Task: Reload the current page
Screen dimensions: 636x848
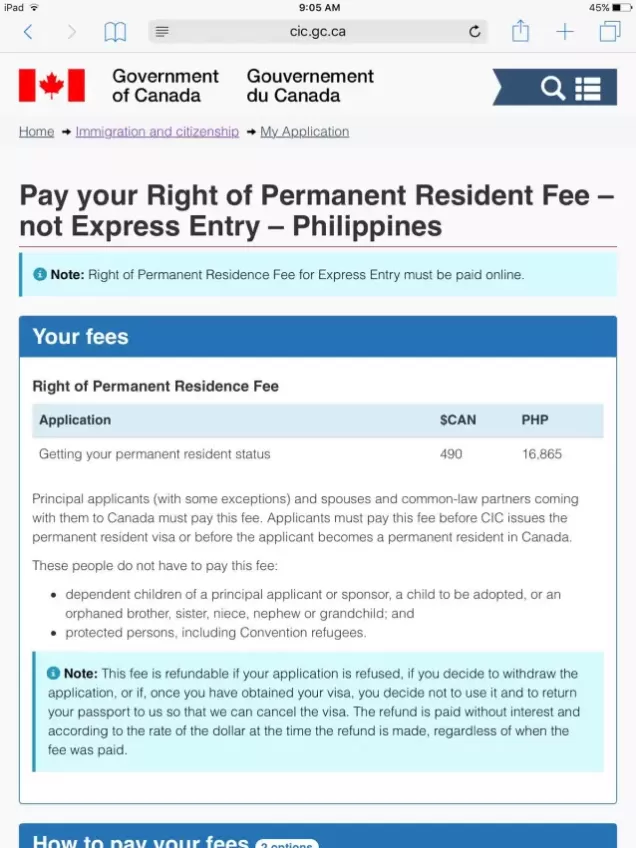Action: (474, 32)
